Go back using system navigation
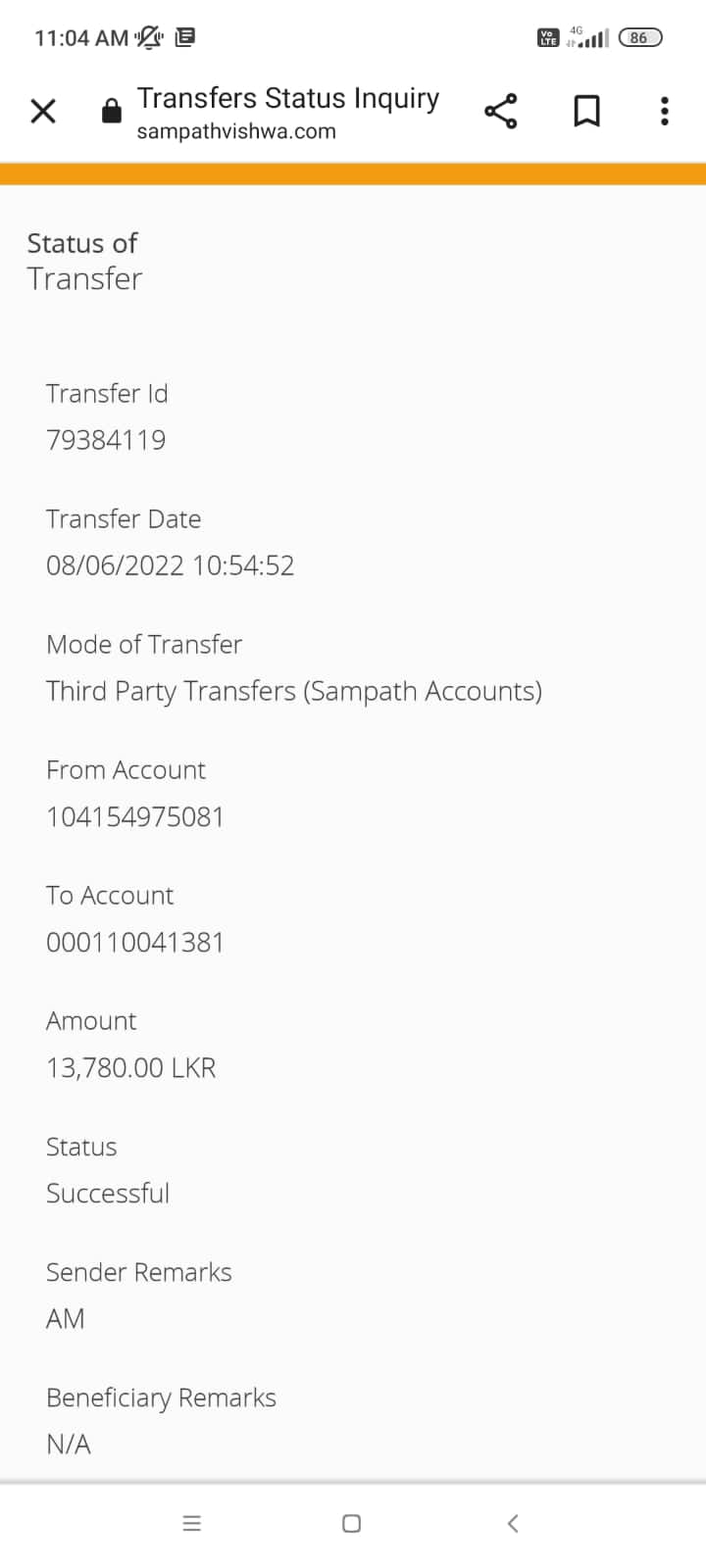The height and width of the screenshot is (1568, 706). [x=512, y=1523]
